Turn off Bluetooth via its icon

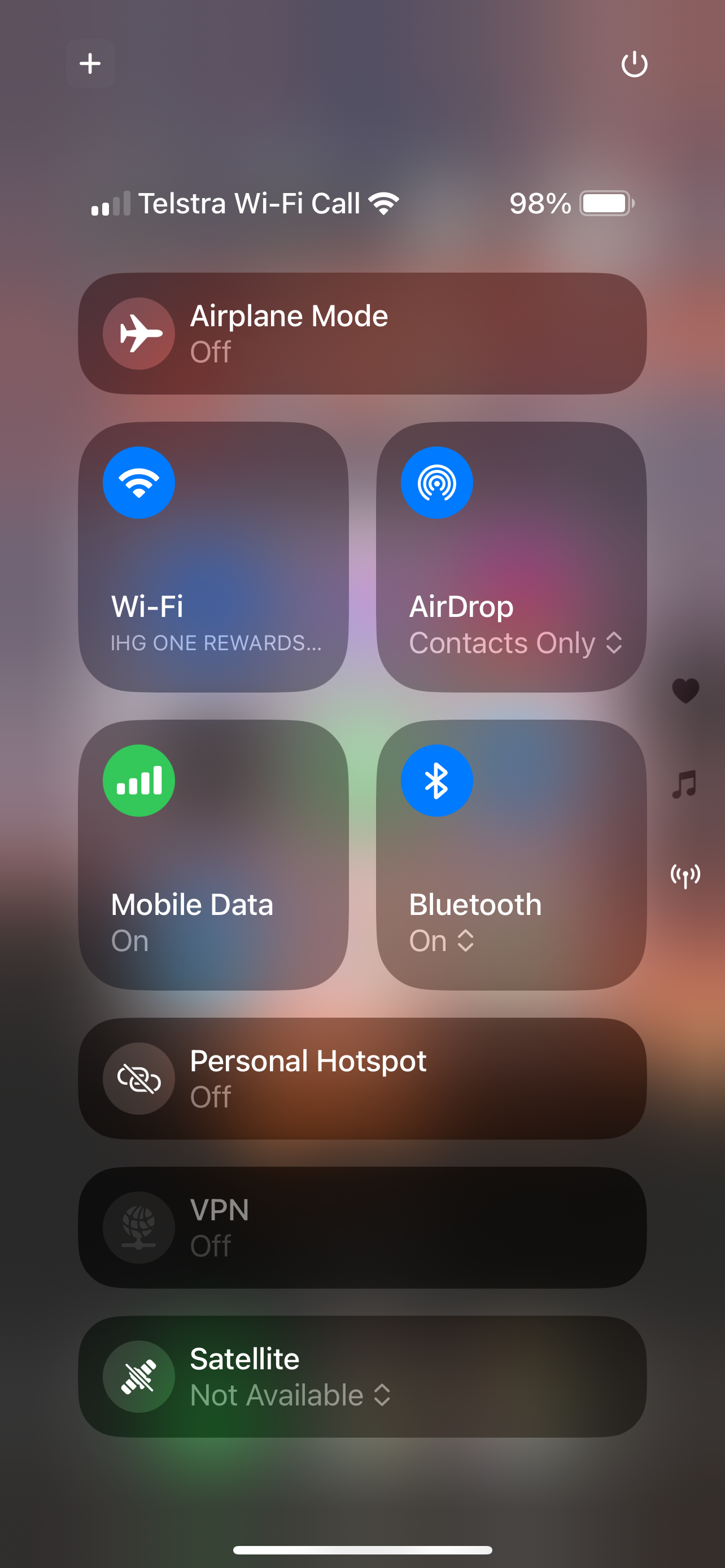(436, 781)
